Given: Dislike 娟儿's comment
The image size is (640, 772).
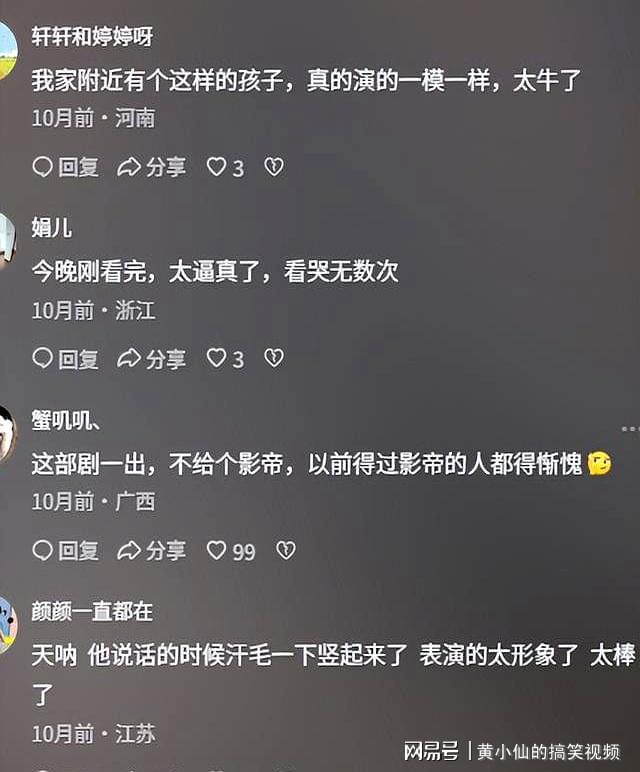Looking at the screenshot, I should (273, 357).
